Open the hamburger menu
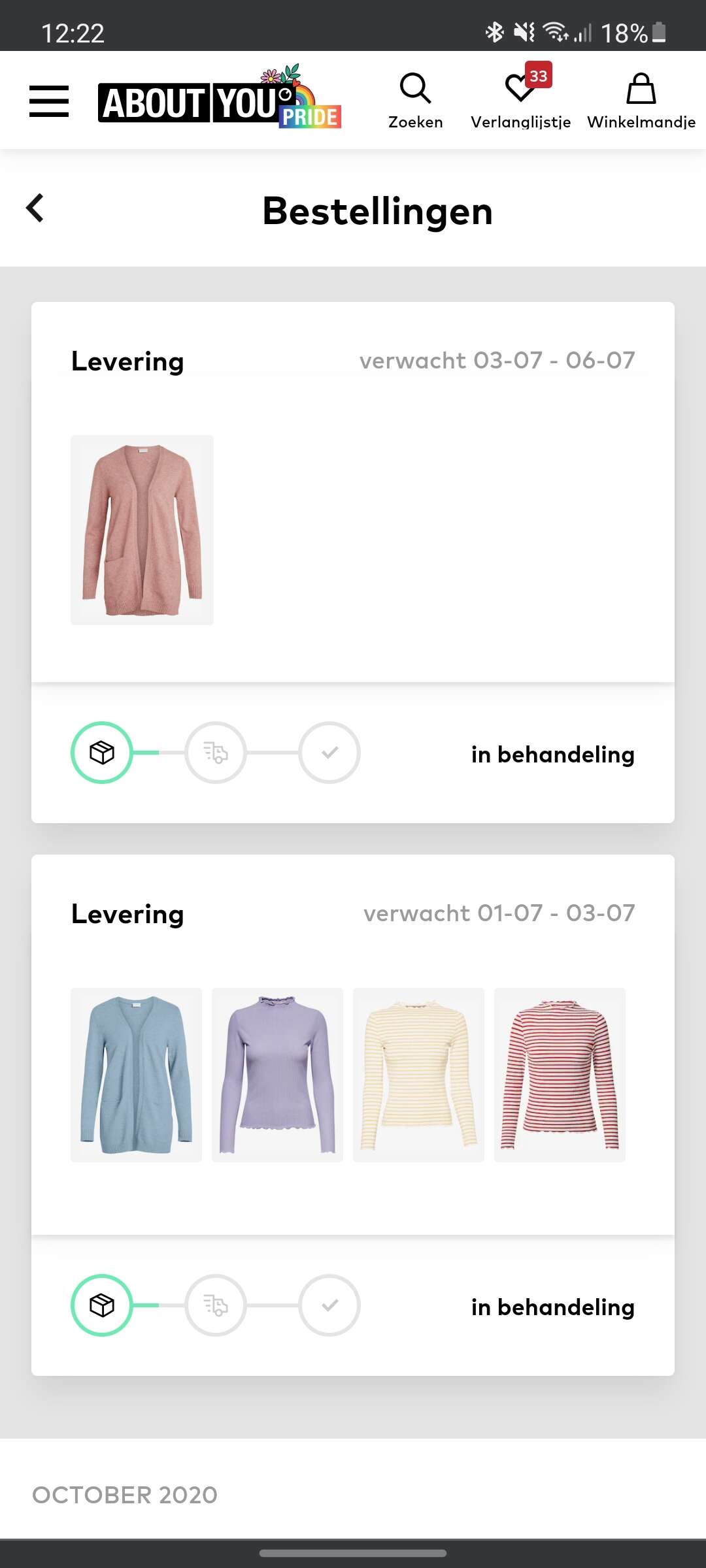Screen dimensions: 706x1568 (49, 101)
